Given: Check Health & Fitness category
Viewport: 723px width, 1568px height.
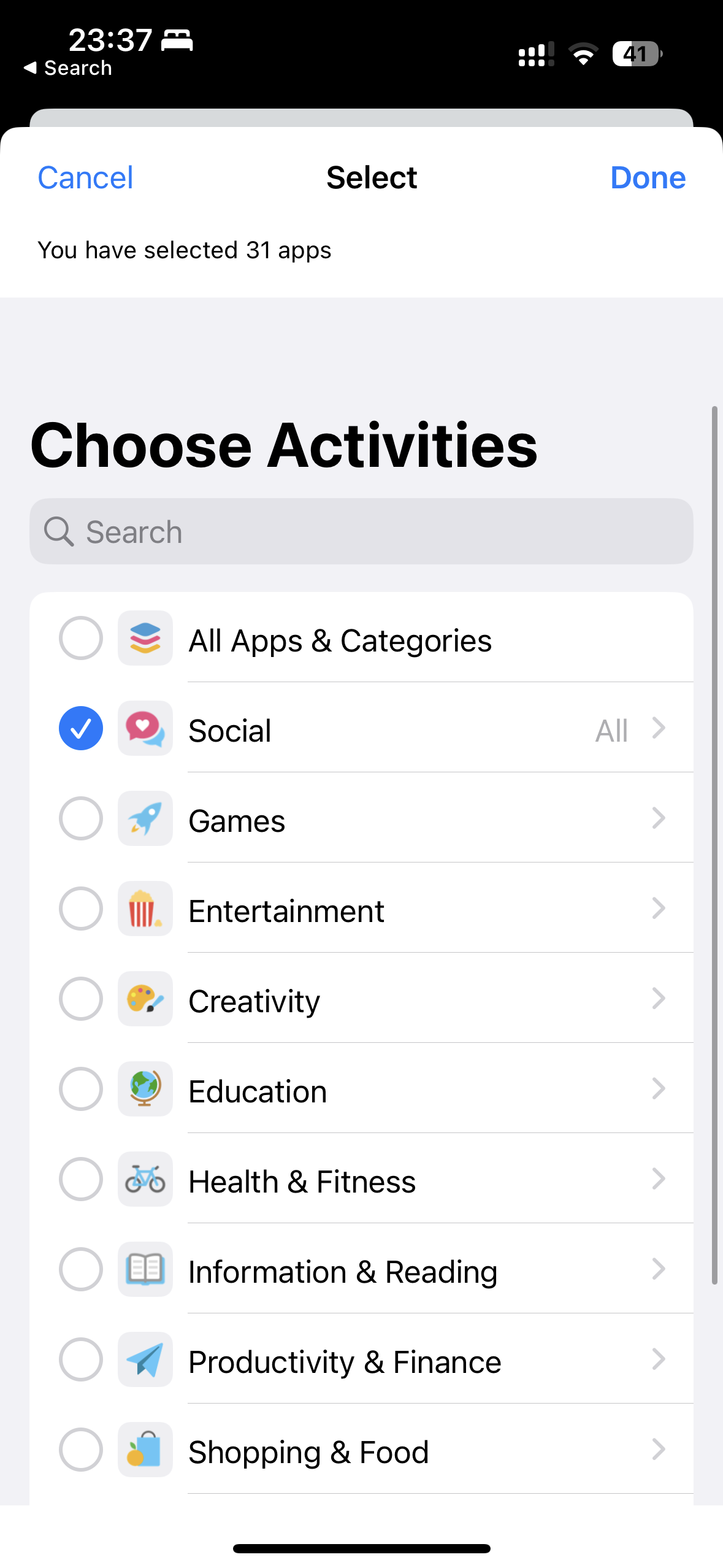Looking at the screenshot, I should click(81, 1179).
